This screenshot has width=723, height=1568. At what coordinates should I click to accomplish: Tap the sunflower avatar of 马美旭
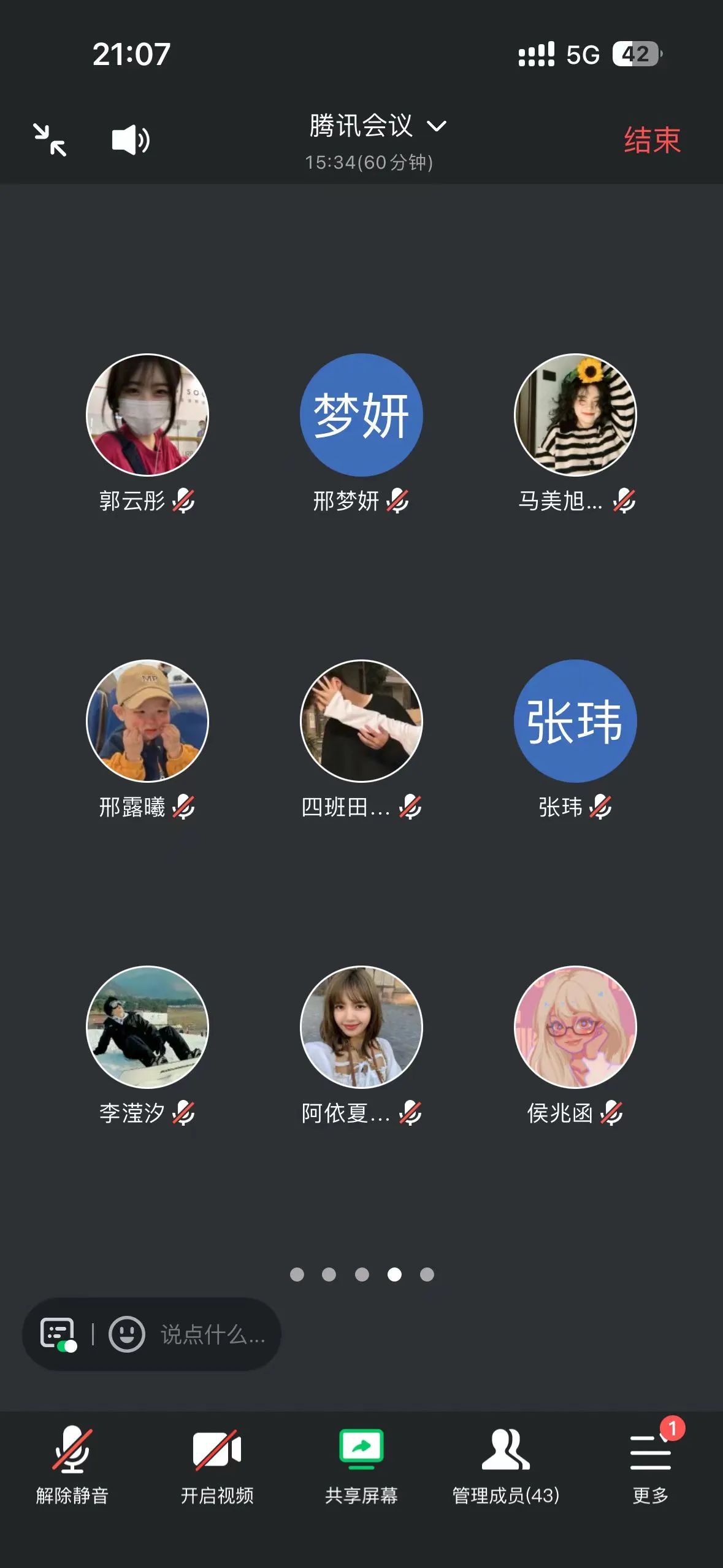[575, 415]
